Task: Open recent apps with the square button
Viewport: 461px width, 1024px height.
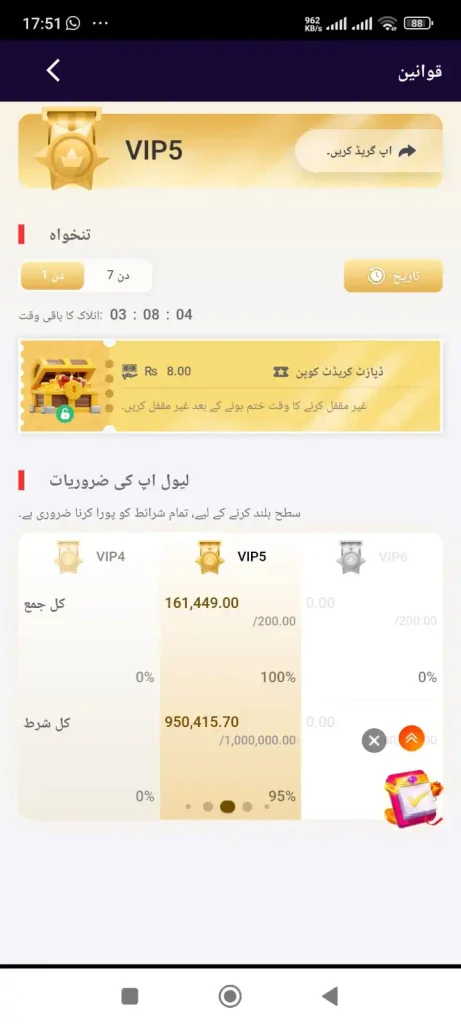Action: [129, 996]
